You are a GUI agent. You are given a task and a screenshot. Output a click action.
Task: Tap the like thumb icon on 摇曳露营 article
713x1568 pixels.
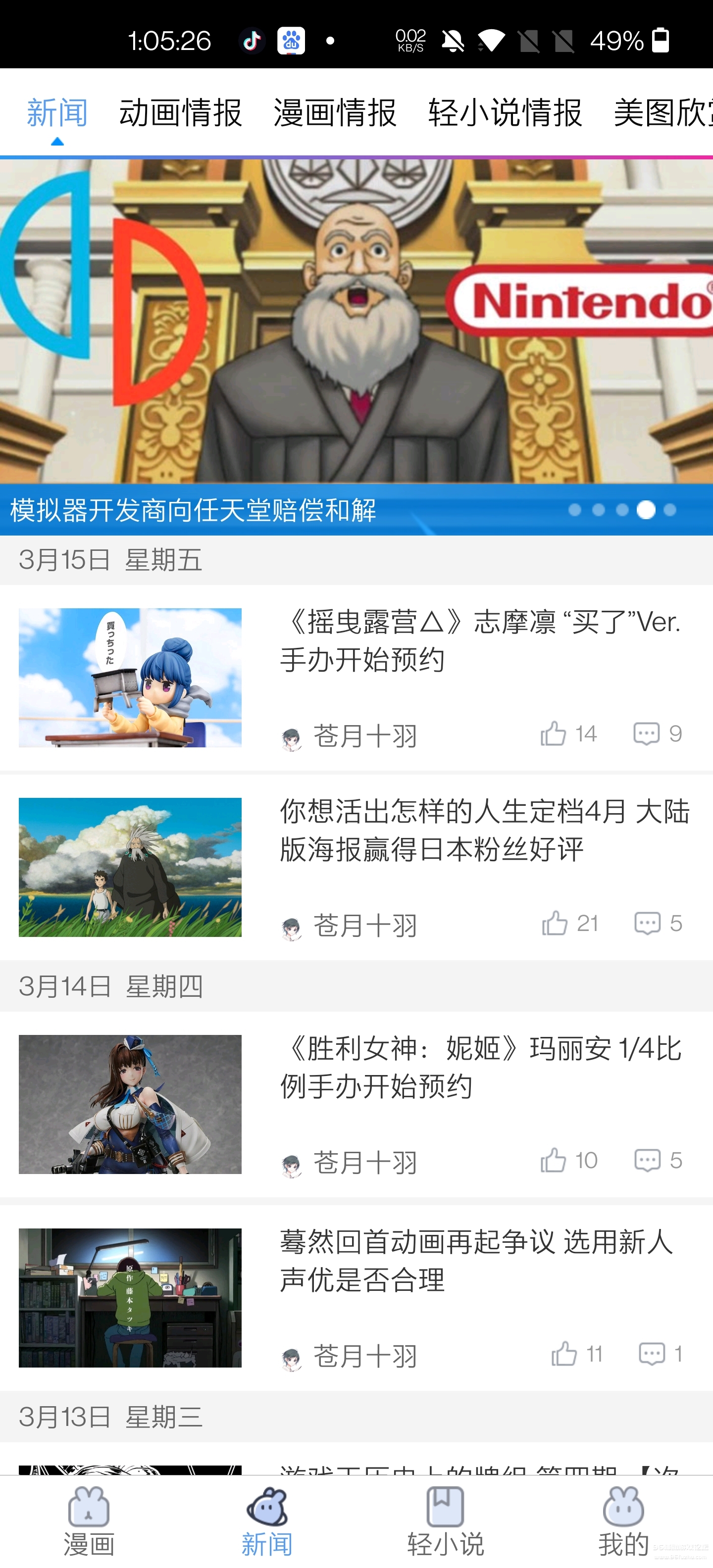(555, 734)
